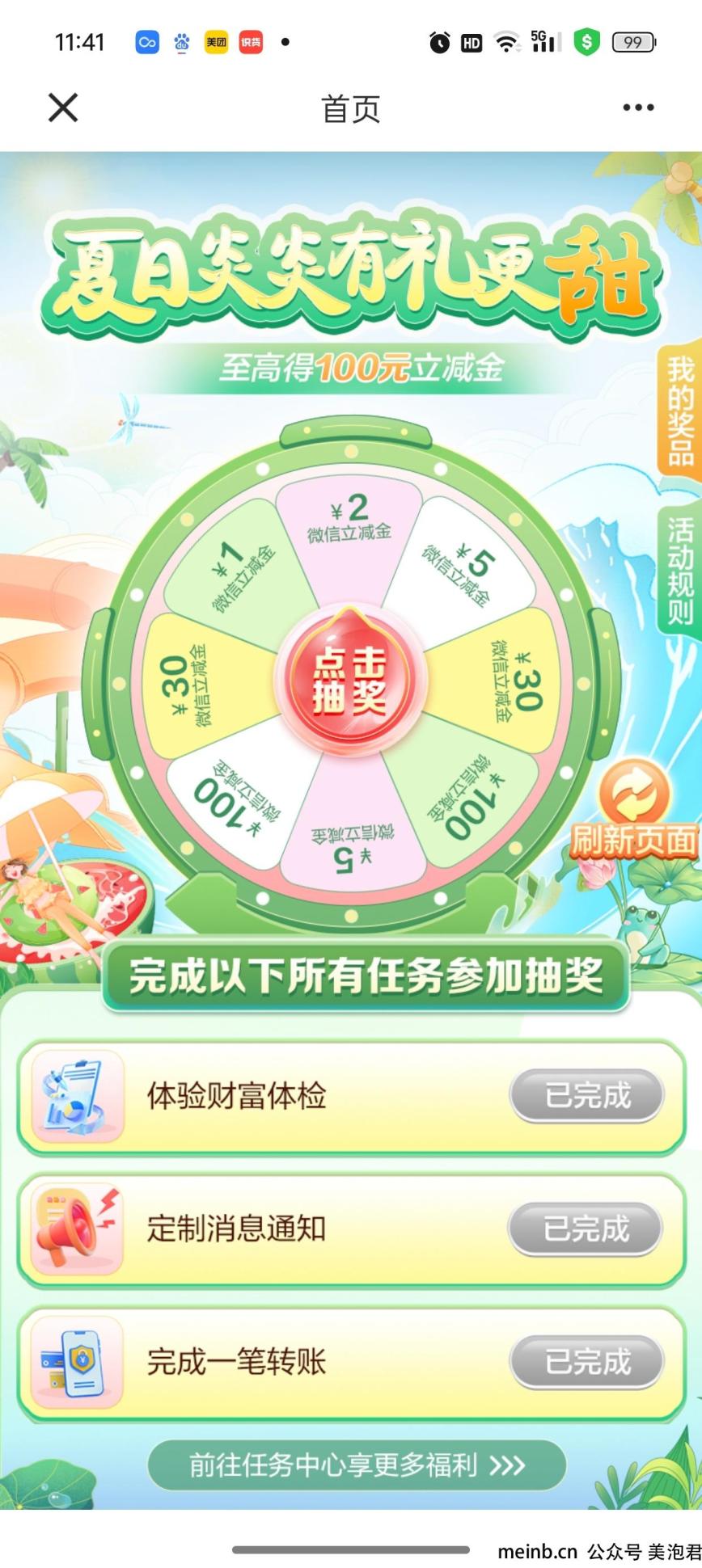The height and width of the screenshot is (1568, 702).
Task: Go to 前往任务中心享更多福利
Action: 357,1465
